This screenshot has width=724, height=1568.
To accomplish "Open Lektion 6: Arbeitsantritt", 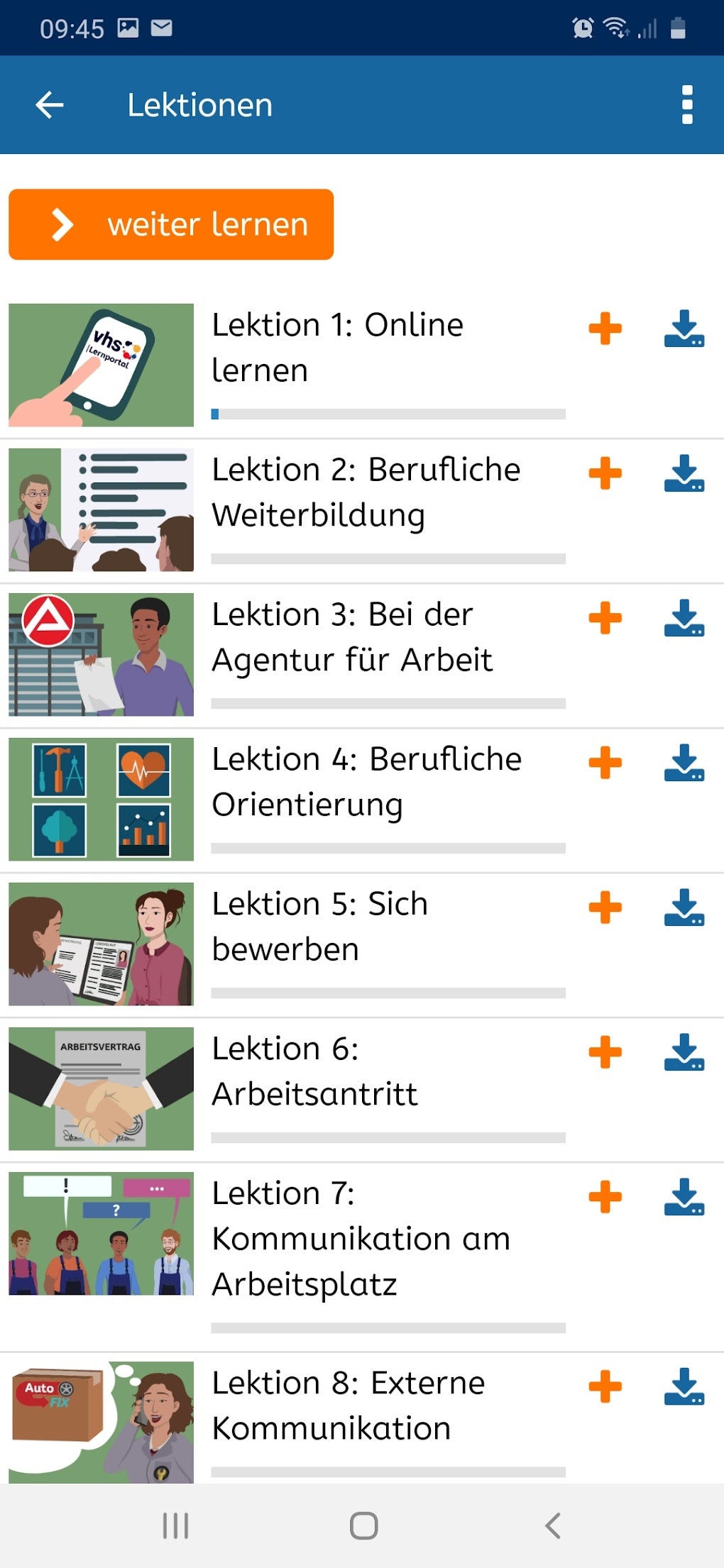I will (314, 1071).
